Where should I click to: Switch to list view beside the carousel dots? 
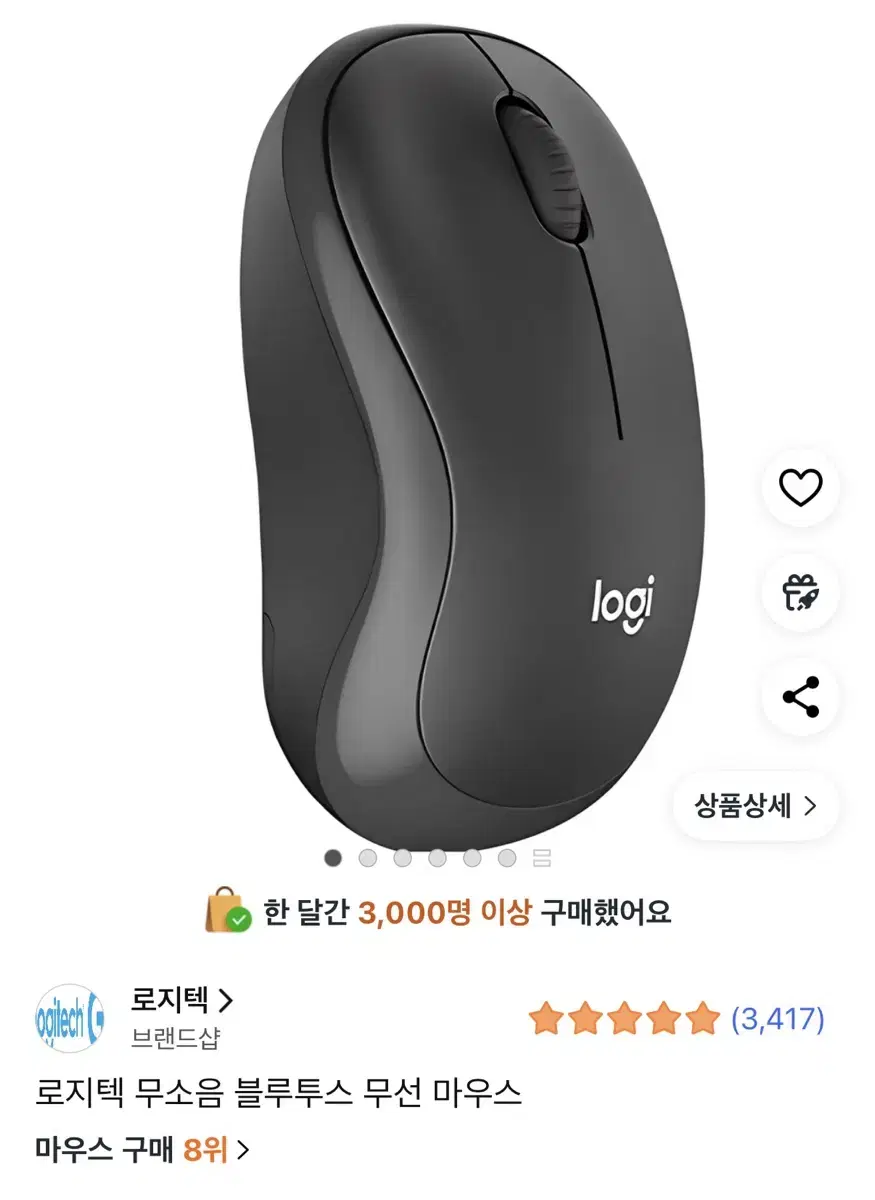[540, 858]
